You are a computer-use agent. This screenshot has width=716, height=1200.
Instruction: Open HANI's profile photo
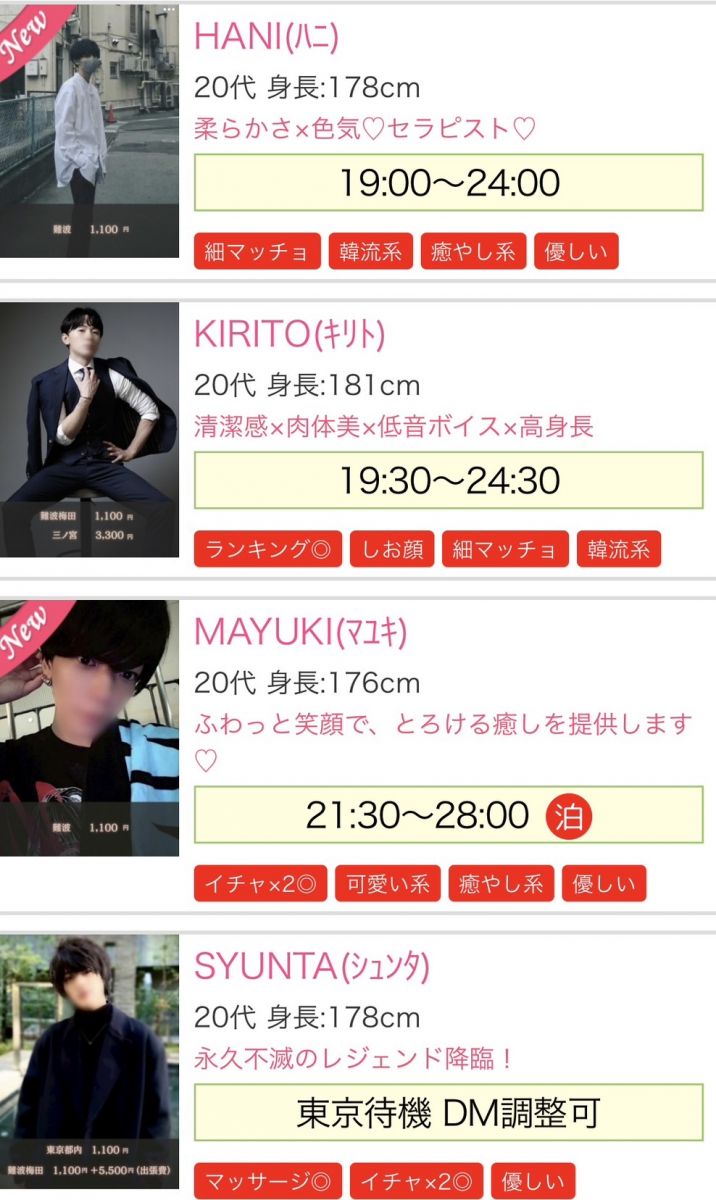tap(90, 130)
